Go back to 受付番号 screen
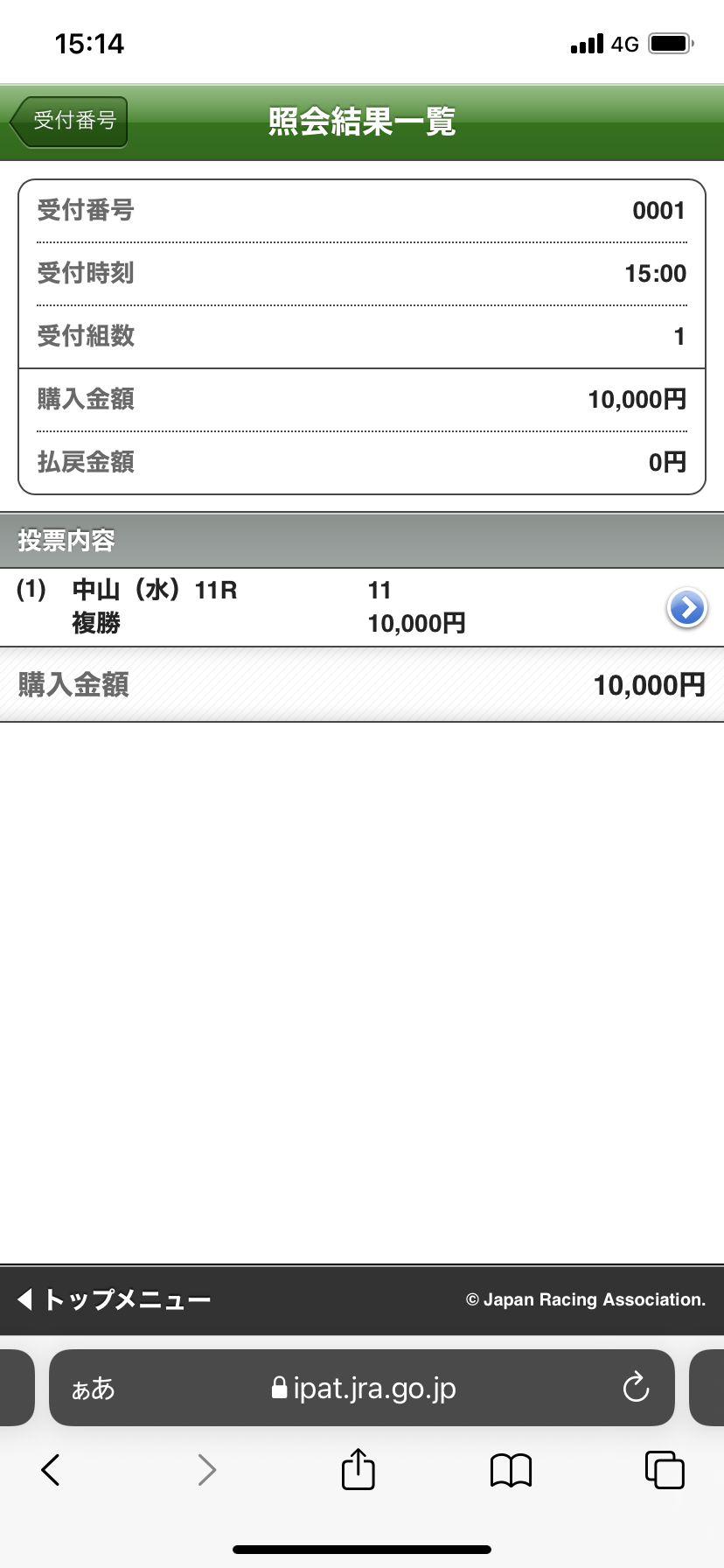 click(70, 122)
